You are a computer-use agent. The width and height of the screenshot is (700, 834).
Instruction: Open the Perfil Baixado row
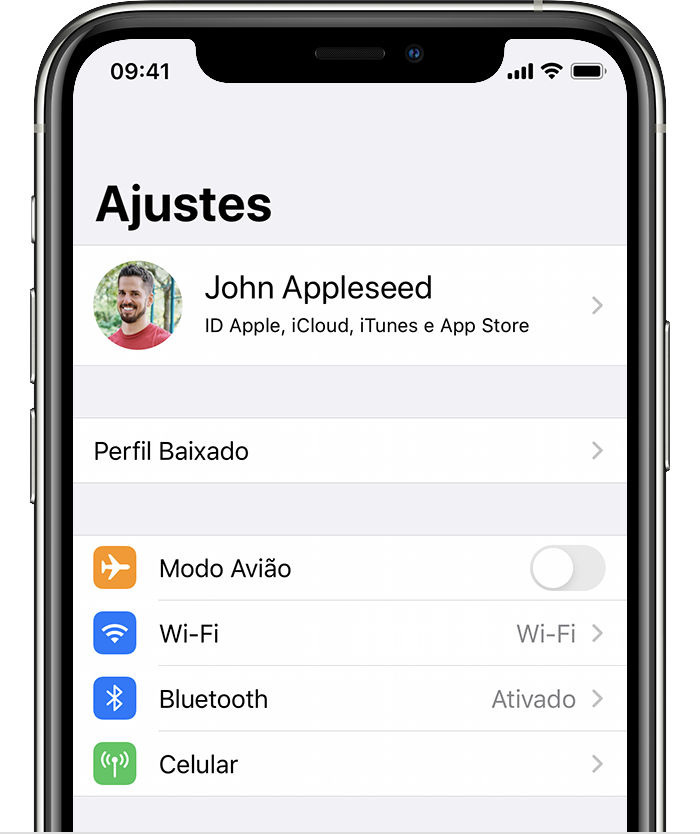[348, 451]
